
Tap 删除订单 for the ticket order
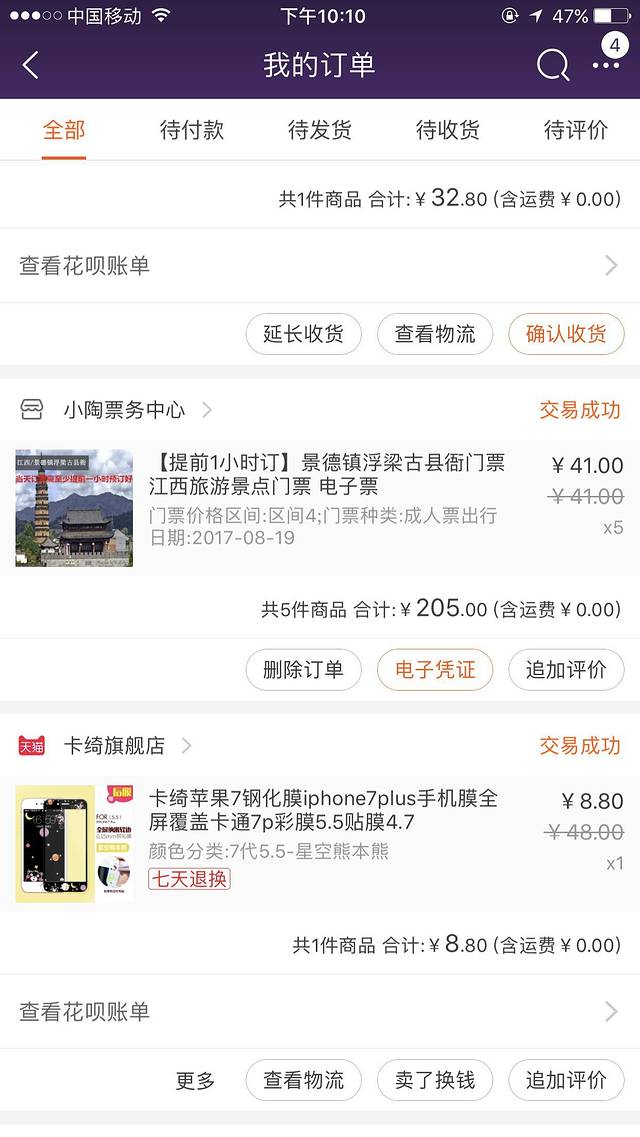303,670
